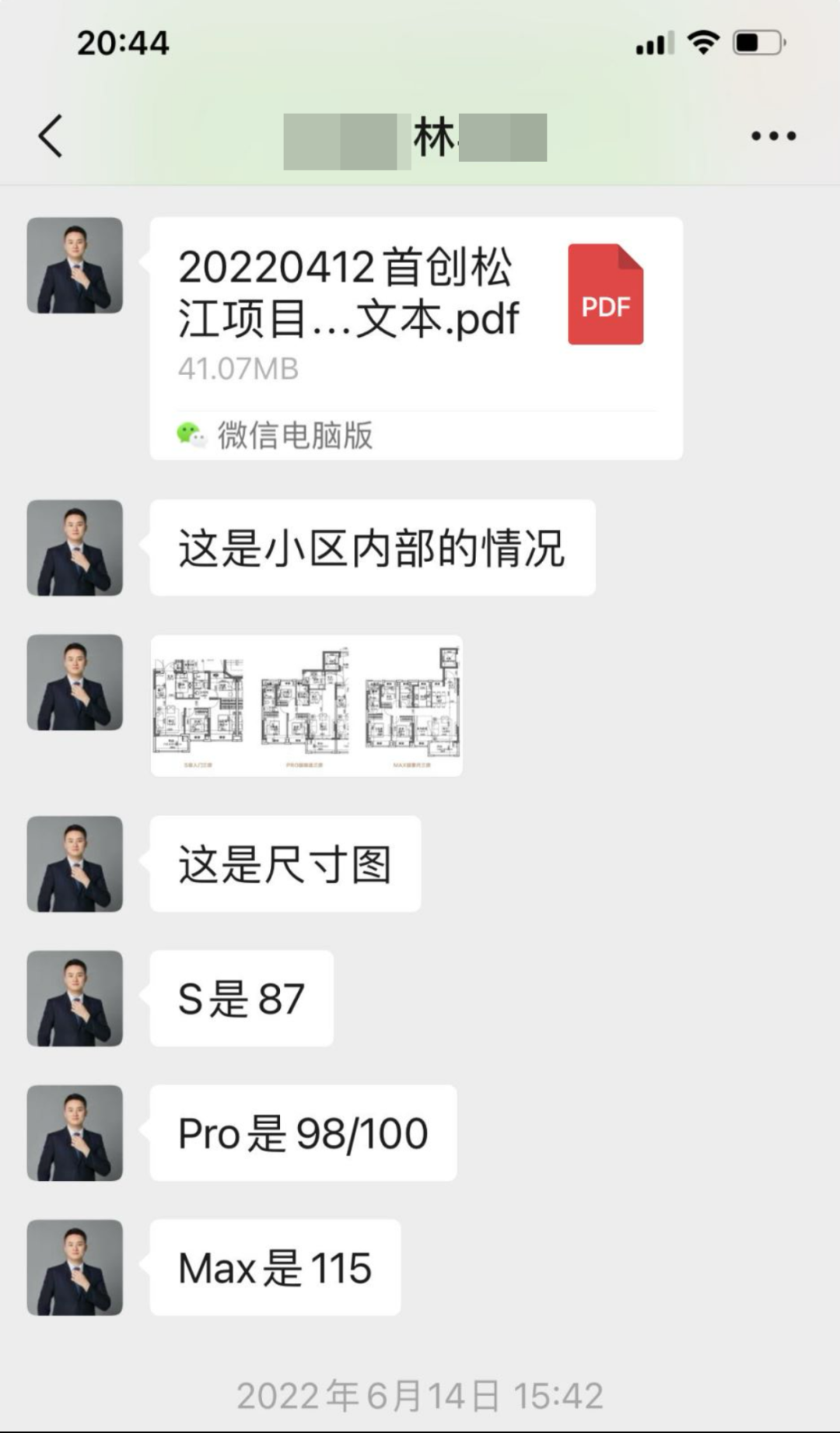The height and width of the screenshot is (1433, 840).
Task: Open sender's avatar beside 这是尺寸图 message
Action: pos(75,864)
